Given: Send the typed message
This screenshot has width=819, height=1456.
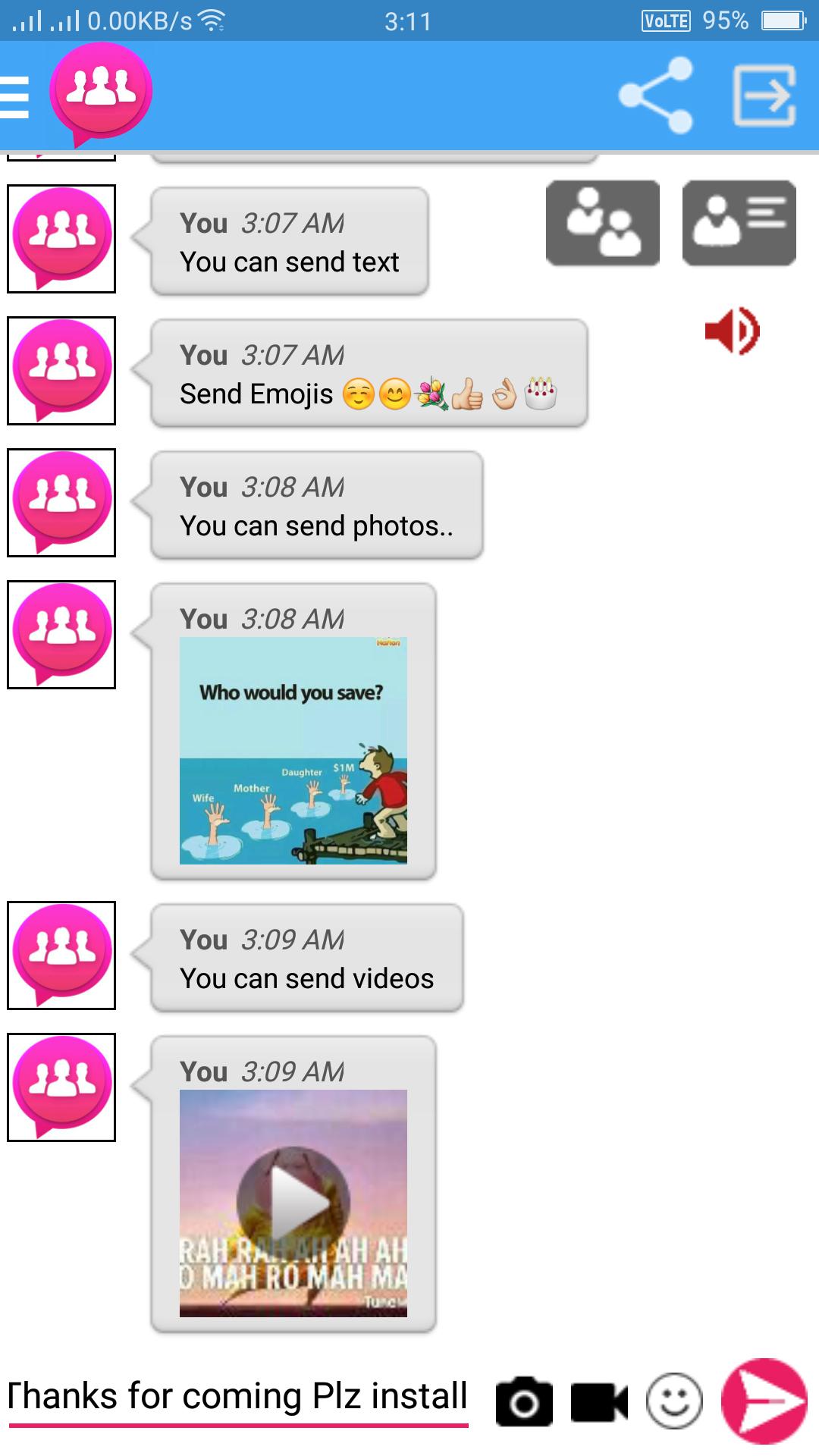Looking at the screenshot, I should coord(764,1401).
